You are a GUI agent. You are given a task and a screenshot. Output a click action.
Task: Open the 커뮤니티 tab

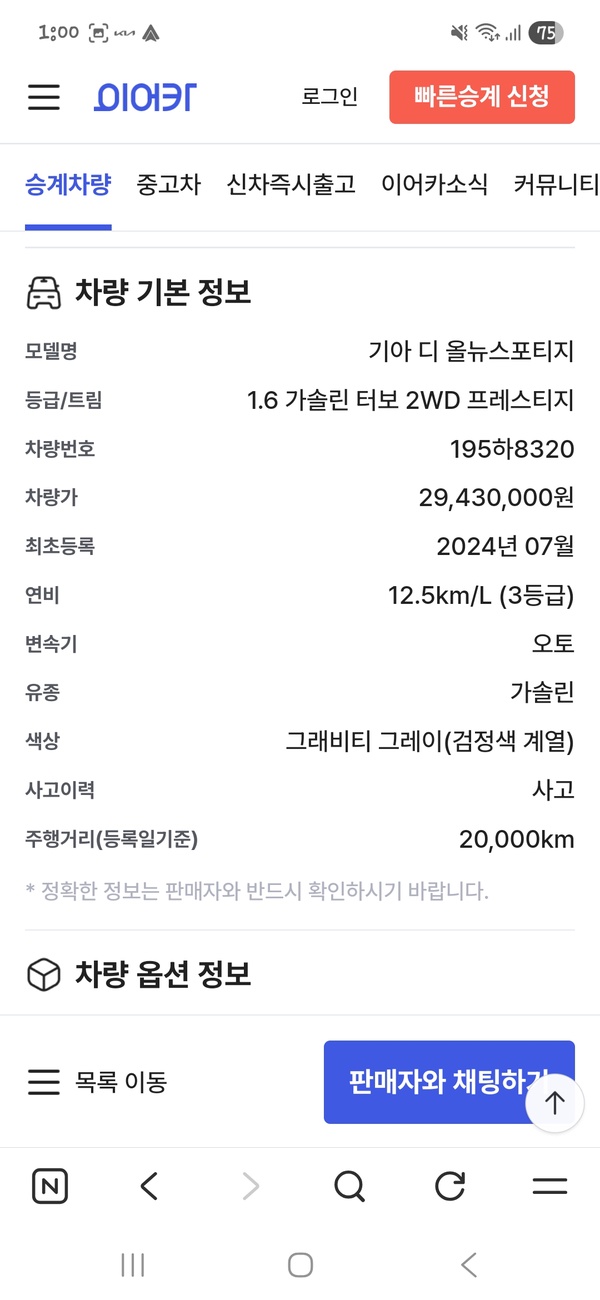555,185
